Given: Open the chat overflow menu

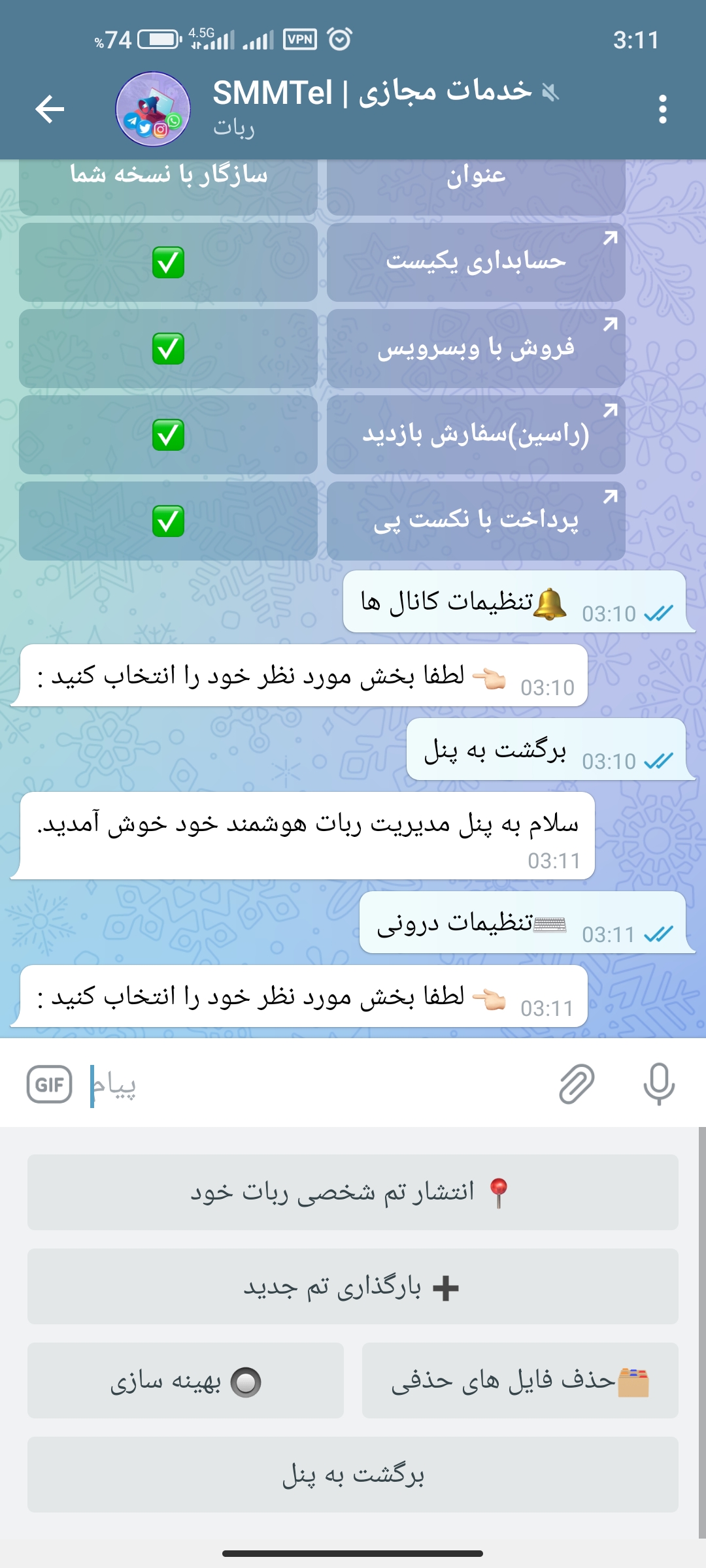Looking at the screenshot, I should pyautogui.click(x=662, y=109).
